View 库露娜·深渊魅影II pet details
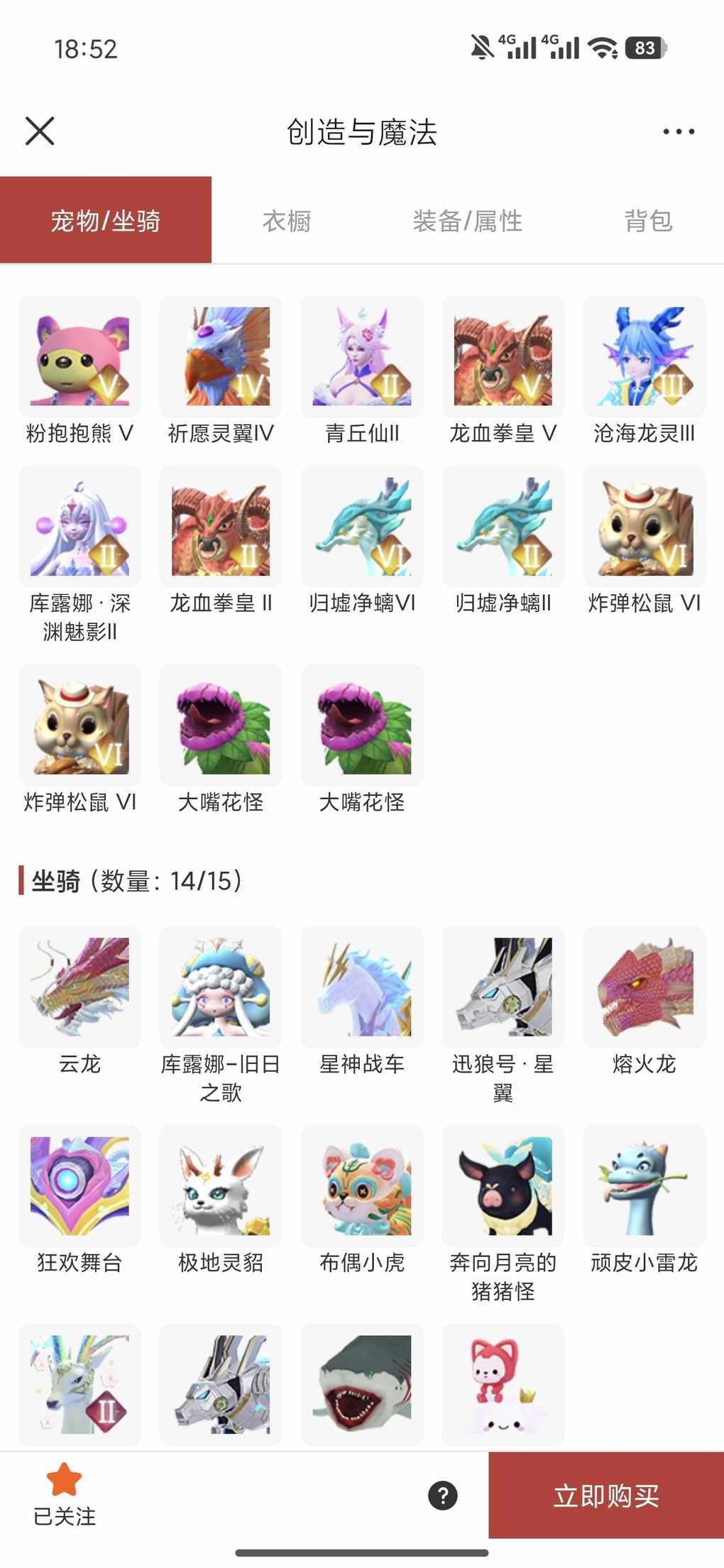Viewport: 724px width, 1568px height. pos(79,527)
